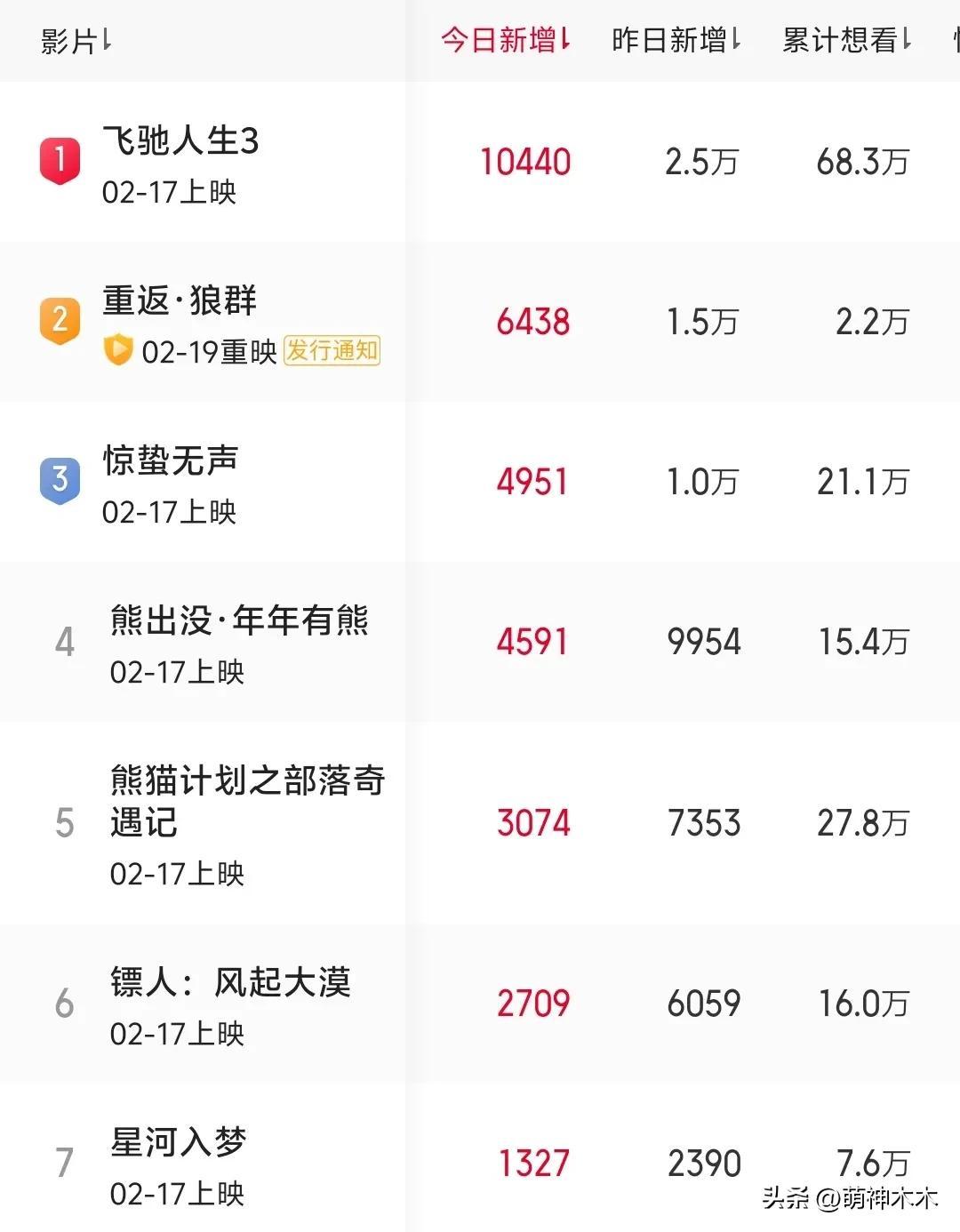
Task: Open the 飞驰人生3 movie row
Action: point(180,141)
